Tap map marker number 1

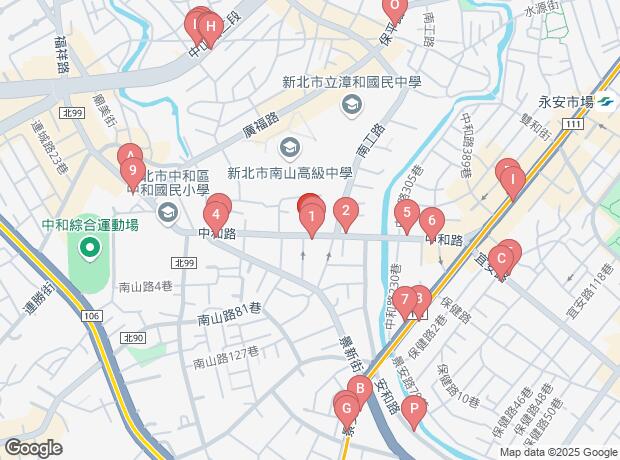[x=312, y=215]
